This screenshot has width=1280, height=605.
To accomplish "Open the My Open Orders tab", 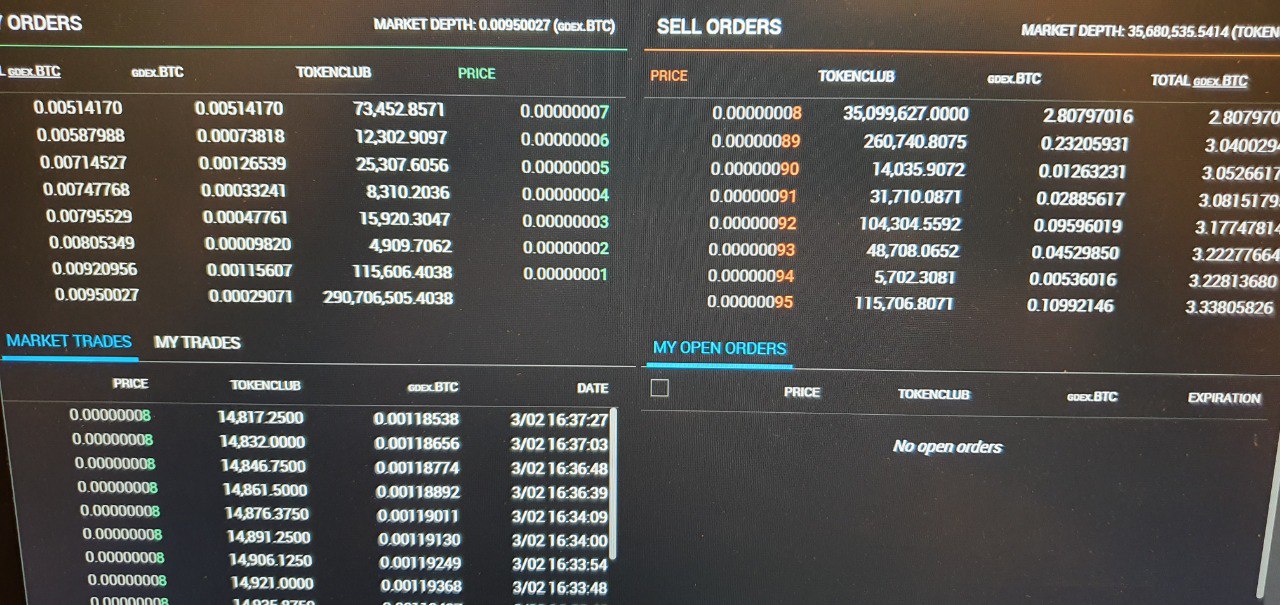I will pyautogui.click(x=719, y=348).
